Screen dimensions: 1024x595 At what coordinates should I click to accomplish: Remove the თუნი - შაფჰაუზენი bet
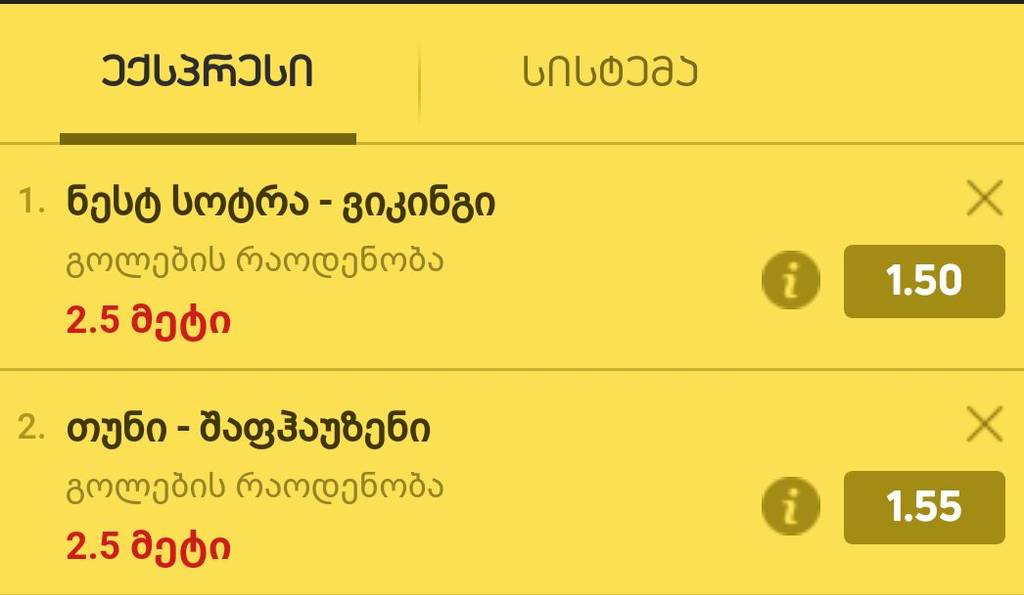pos(985,427)
